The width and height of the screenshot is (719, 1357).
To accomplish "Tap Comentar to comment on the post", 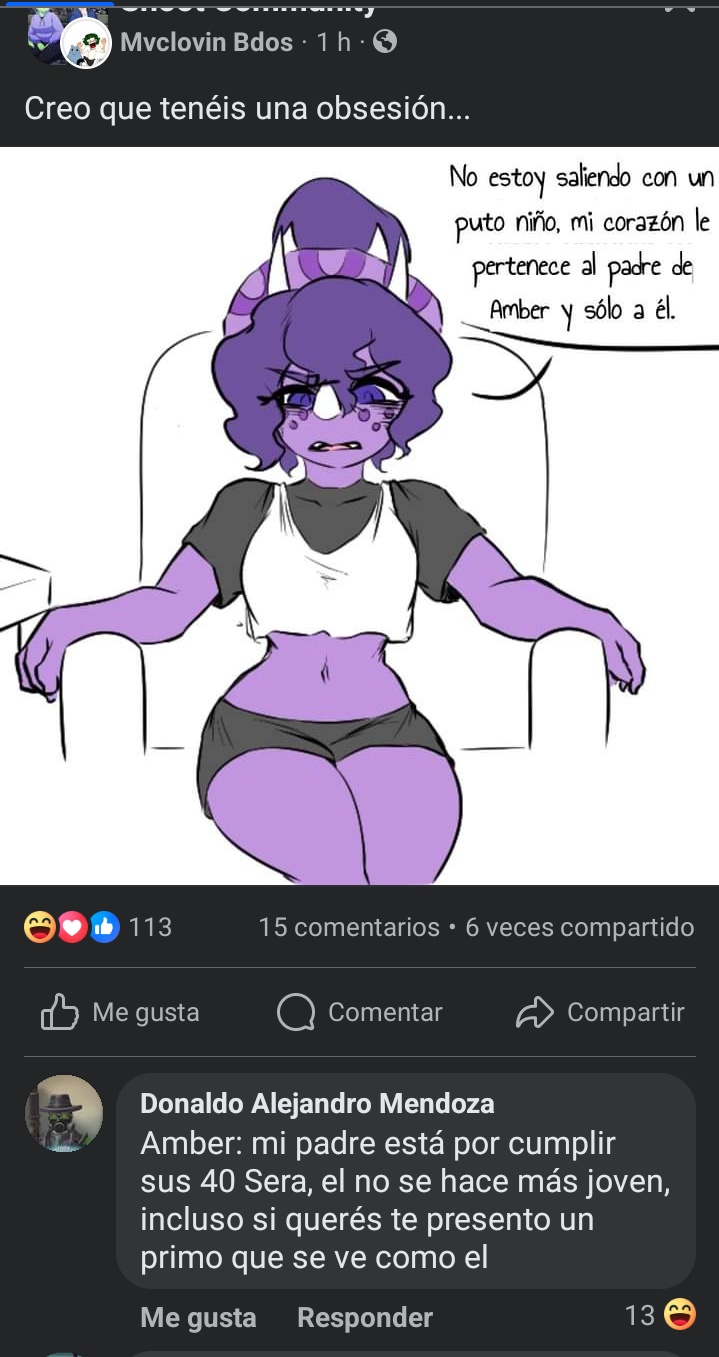I will click(x=360, y=1013).
